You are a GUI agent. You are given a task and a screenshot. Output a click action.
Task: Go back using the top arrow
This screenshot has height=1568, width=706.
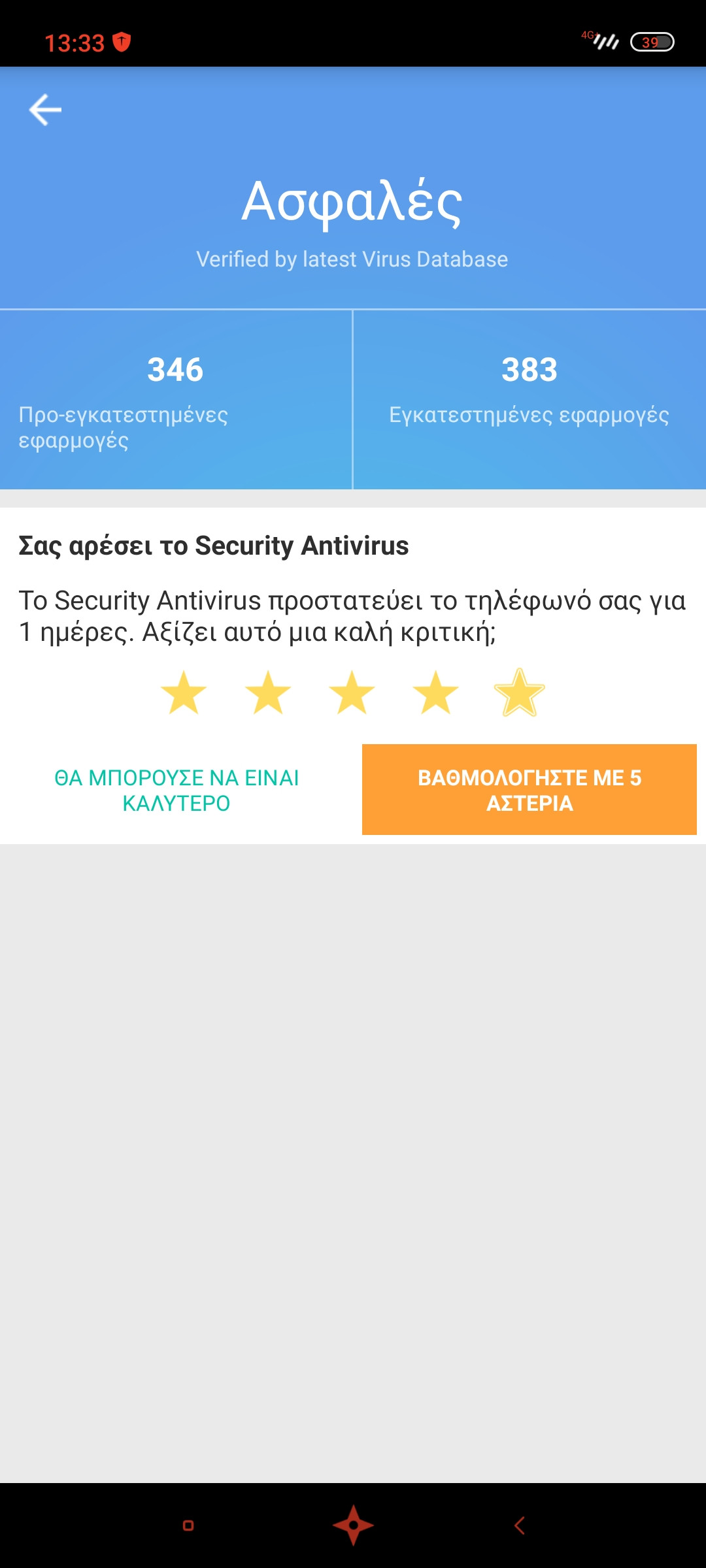[x=45, y=110]
